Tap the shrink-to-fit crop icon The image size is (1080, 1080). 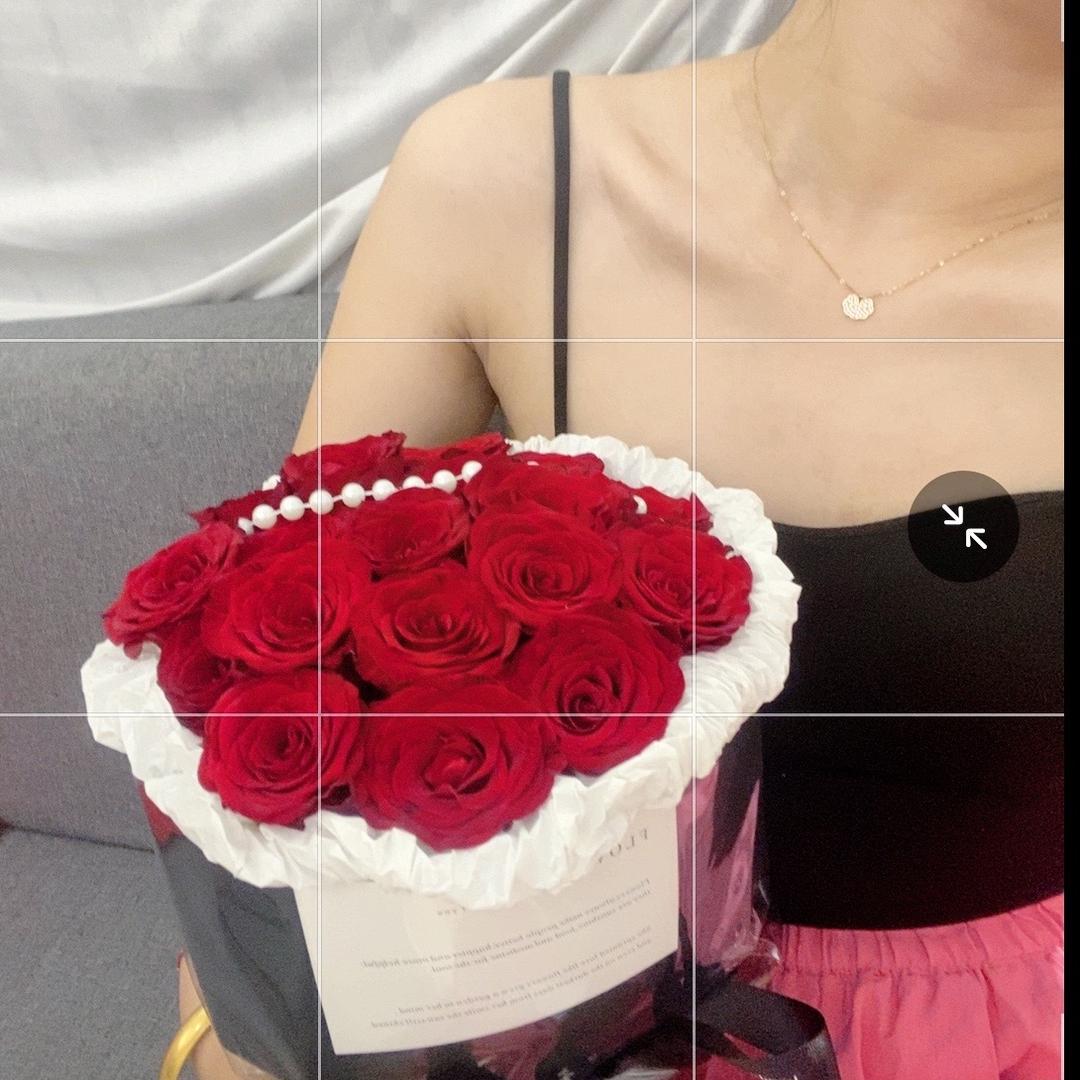click(x=963, y=526)
